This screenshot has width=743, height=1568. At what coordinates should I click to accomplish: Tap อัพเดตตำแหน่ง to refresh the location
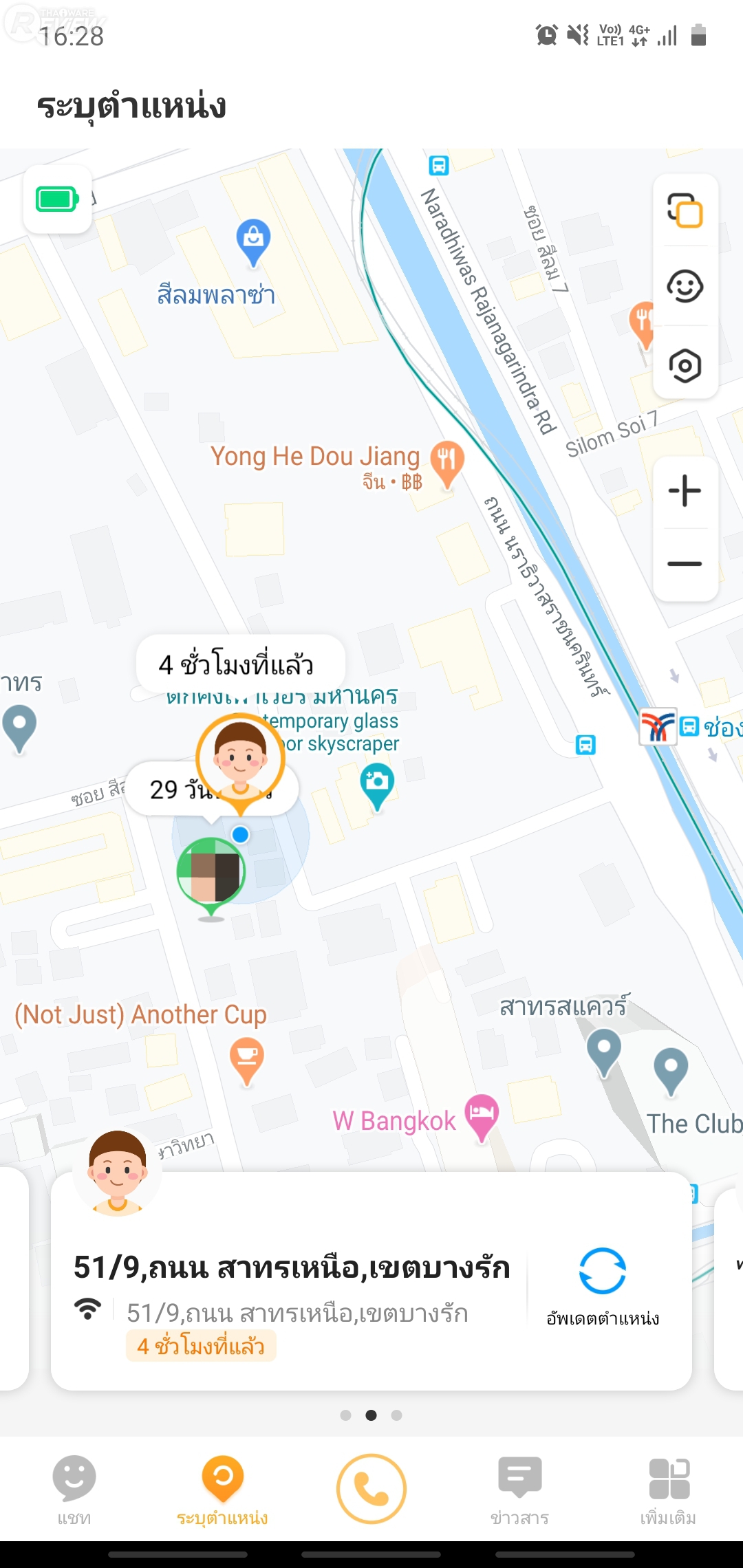click(x=603, y=1285)
